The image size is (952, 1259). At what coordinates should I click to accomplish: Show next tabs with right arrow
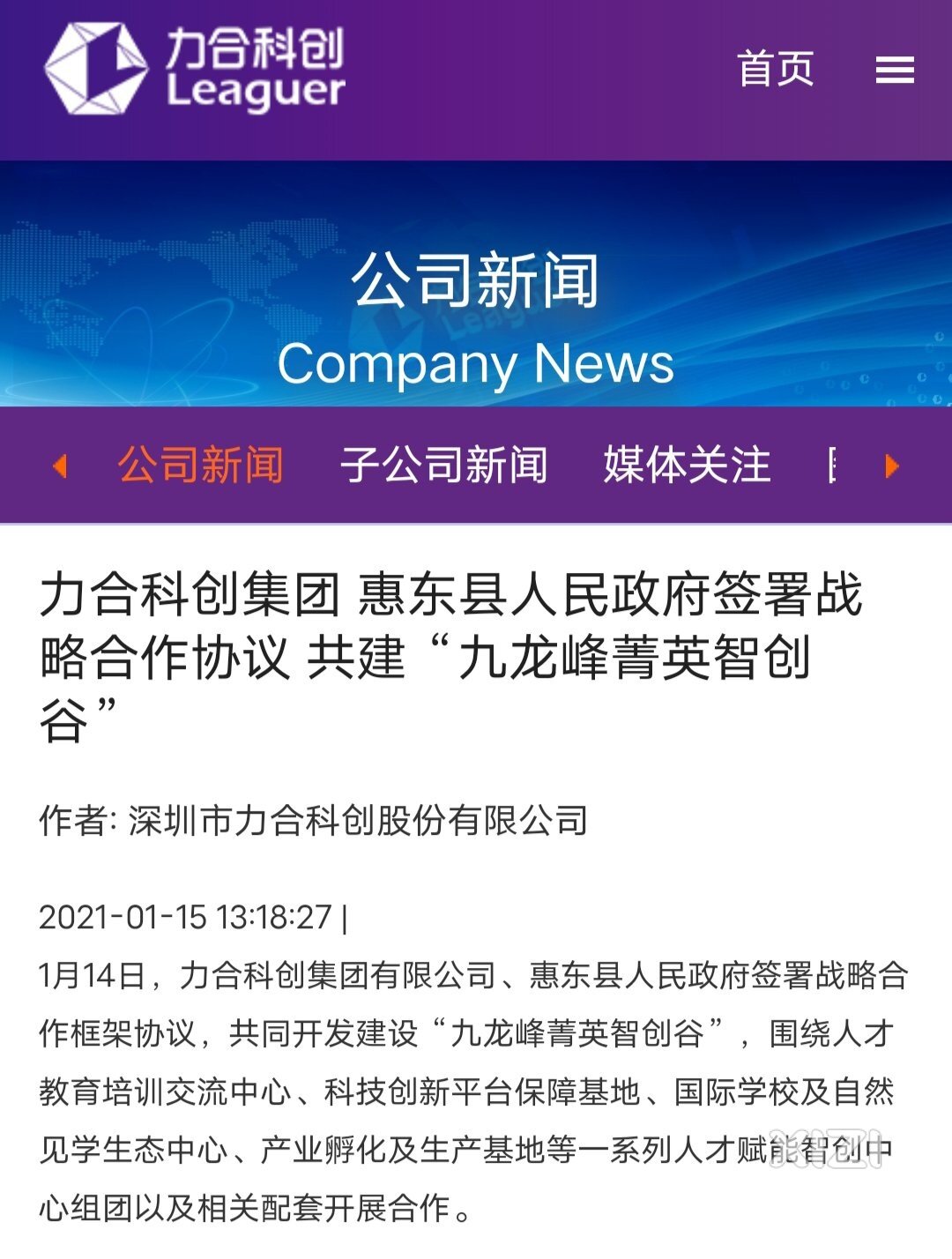(x=891, y=466)
